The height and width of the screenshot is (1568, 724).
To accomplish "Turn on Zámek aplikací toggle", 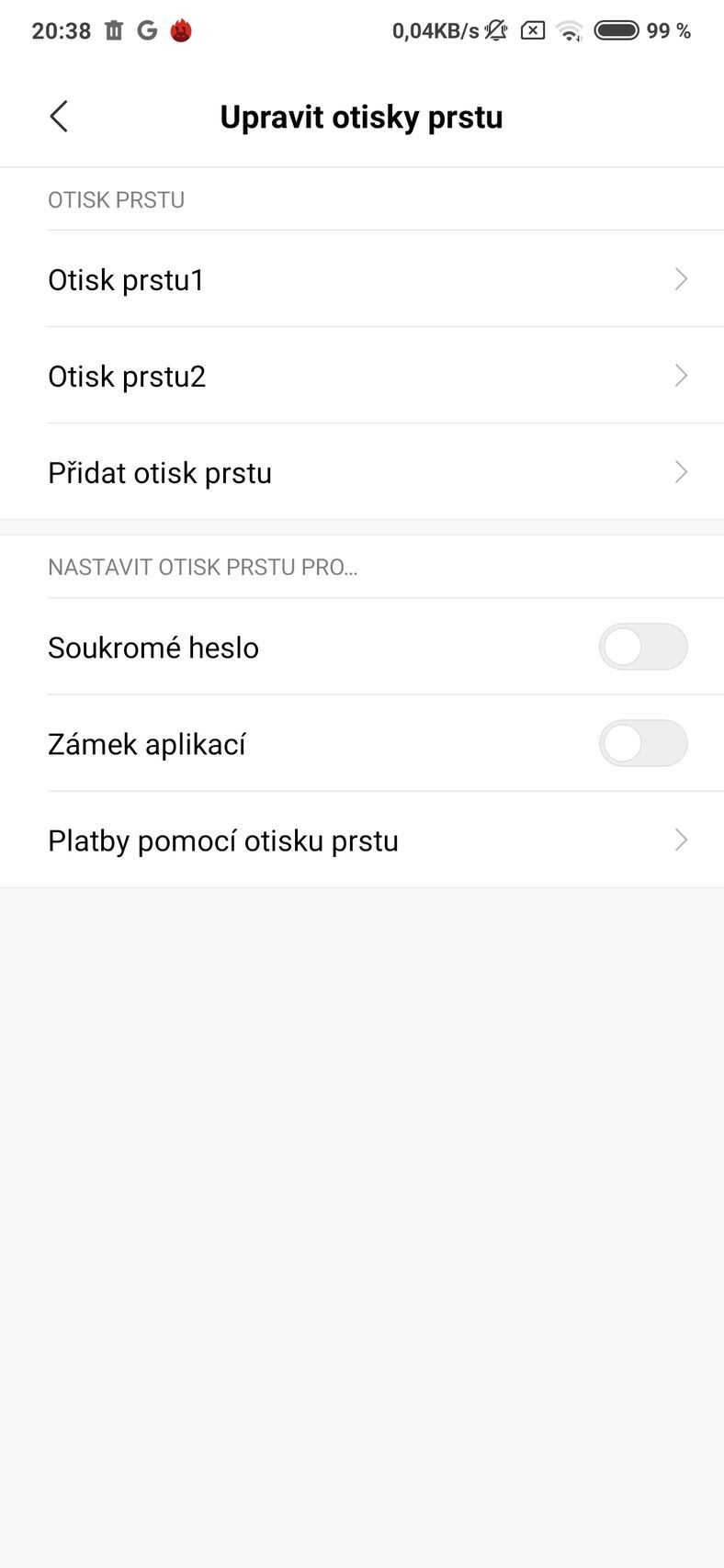I will pos(642,743).
